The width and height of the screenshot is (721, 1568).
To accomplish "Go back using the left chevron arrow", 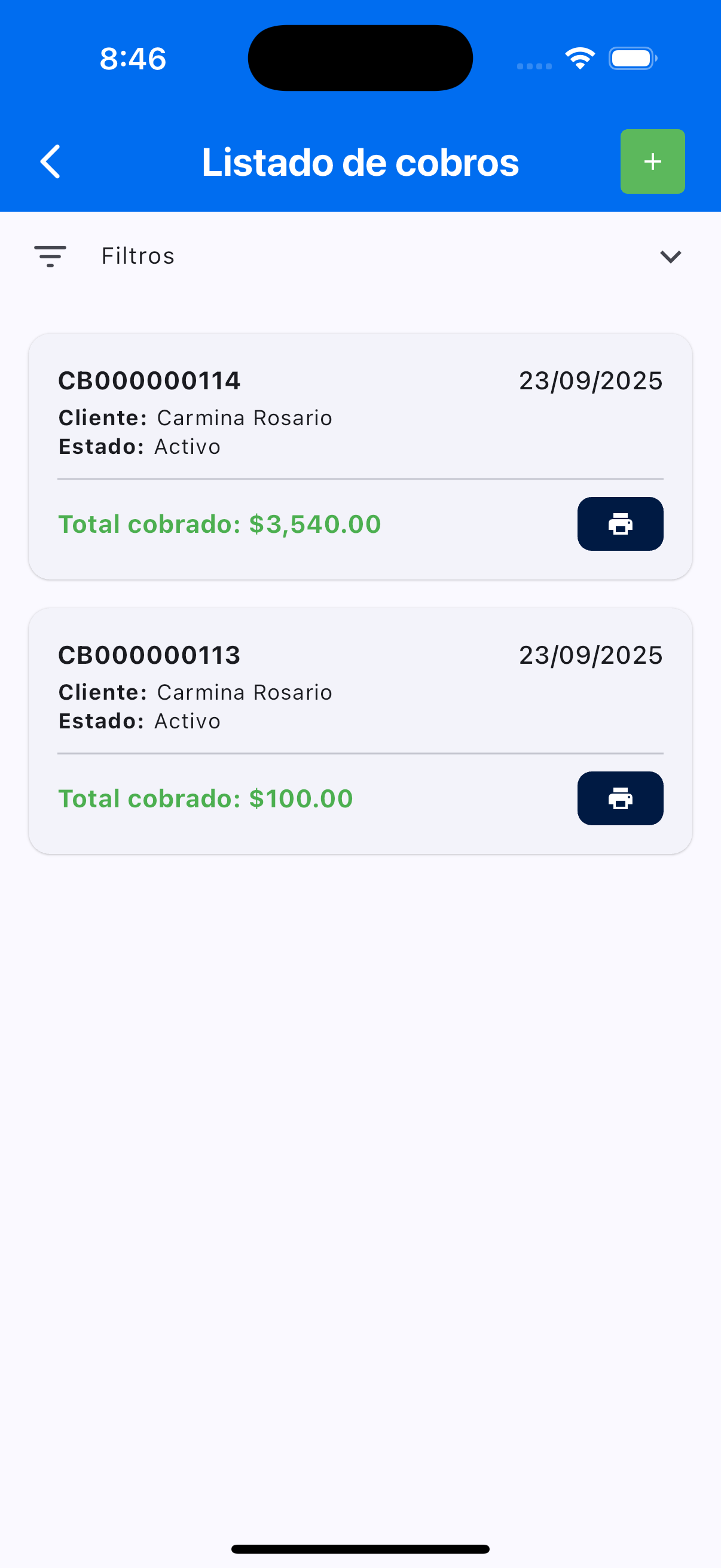I will (x=50, y=161).
